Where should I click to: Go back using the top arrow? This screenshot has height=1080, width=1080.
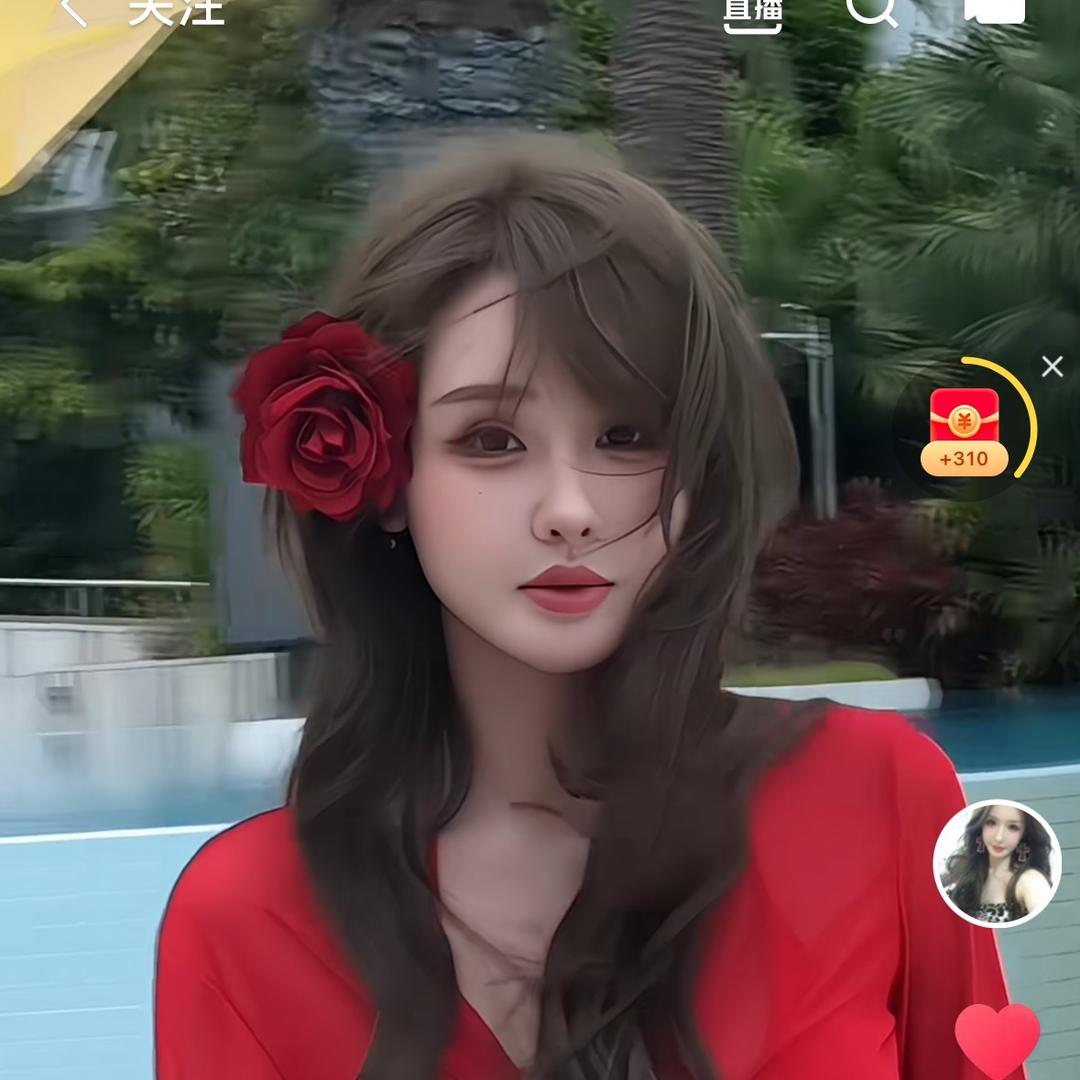(x=73, y=10)
